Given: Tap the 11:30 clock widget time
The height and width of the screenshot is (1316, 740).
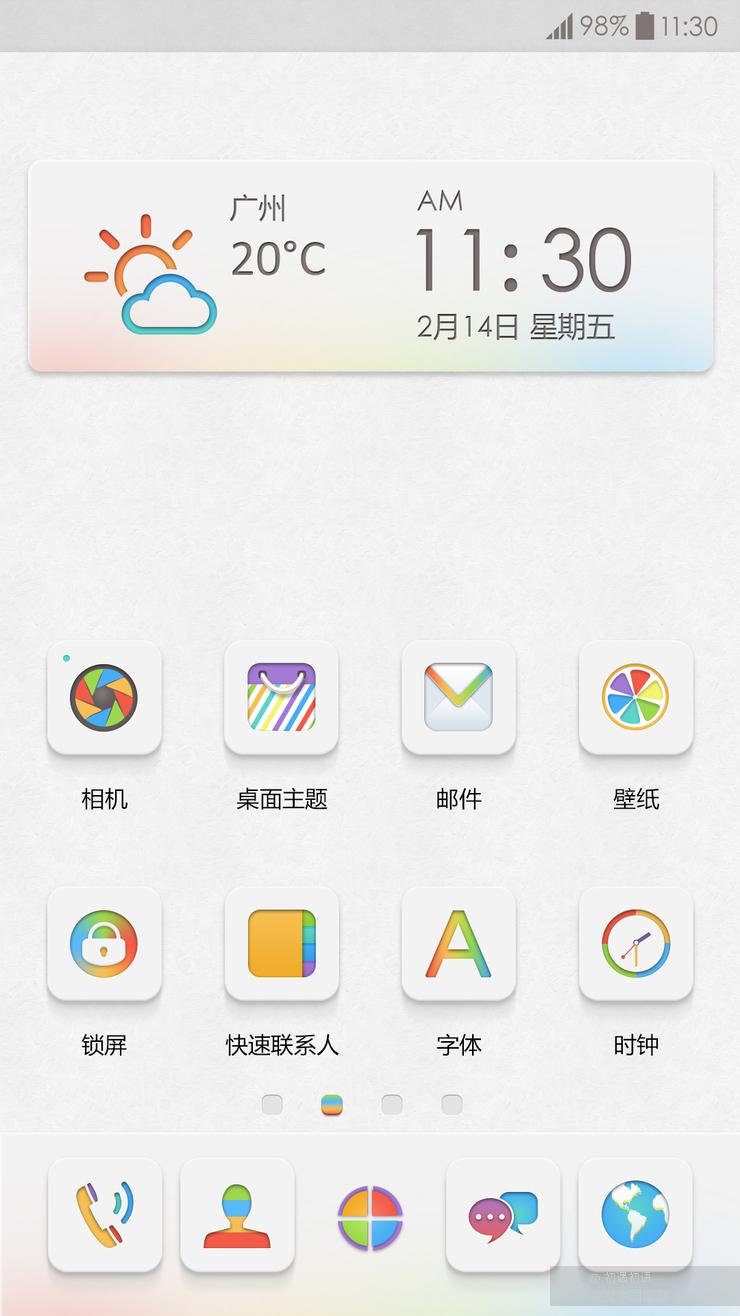Looking at the screenshot, I should [x=522, y=260].
